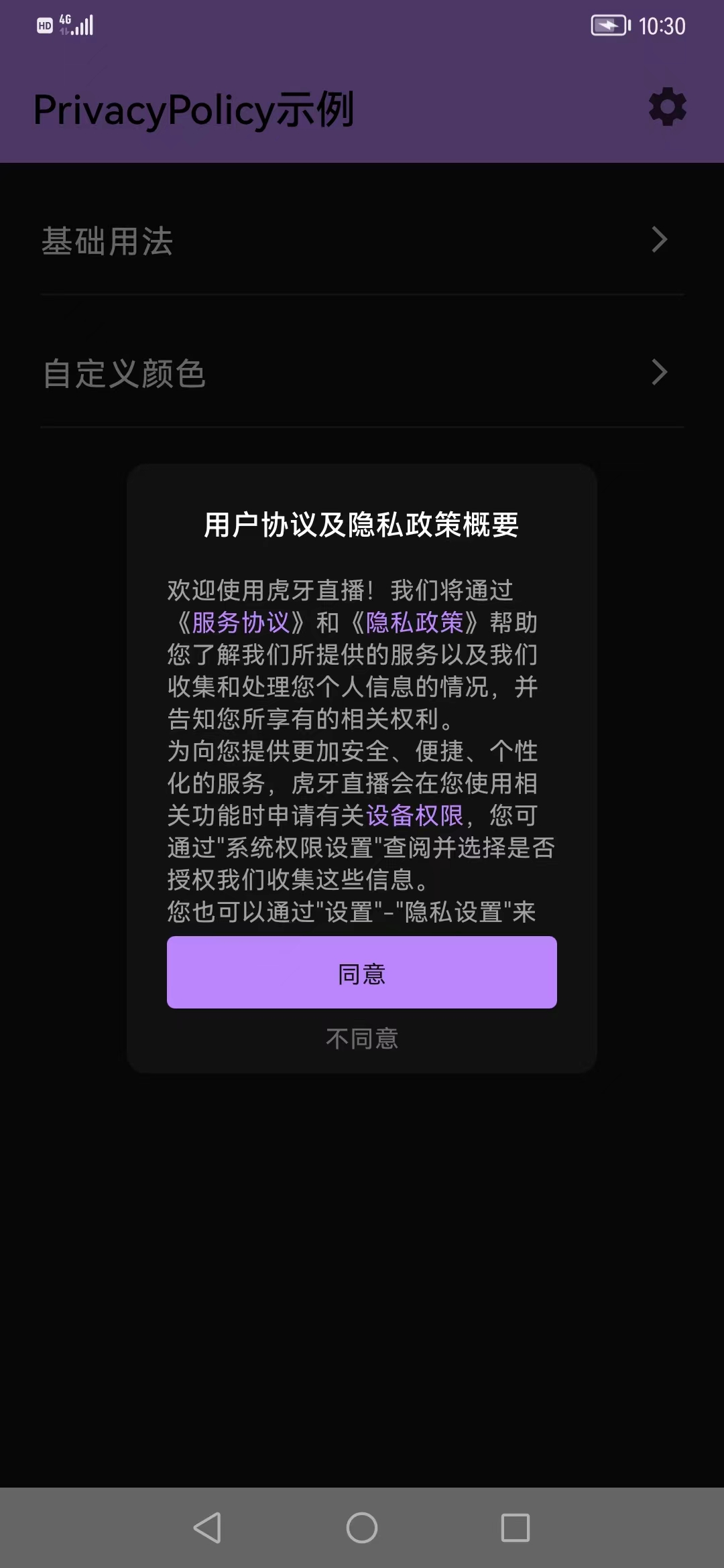Decline by tapping 不同意
724x1568 pixels.
(362, 1039)
